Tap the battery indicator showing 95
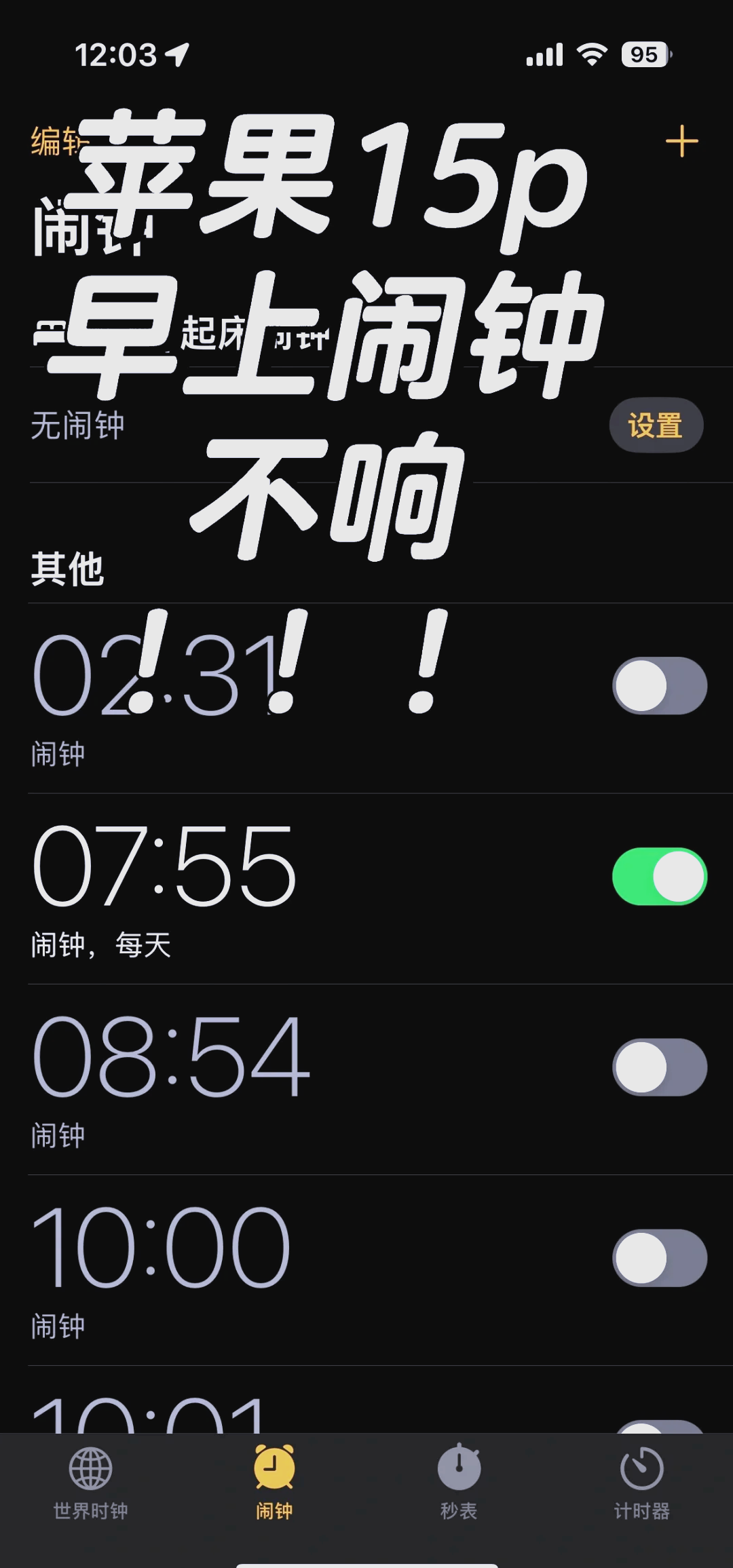The image size is (733, 1568). 643,54
